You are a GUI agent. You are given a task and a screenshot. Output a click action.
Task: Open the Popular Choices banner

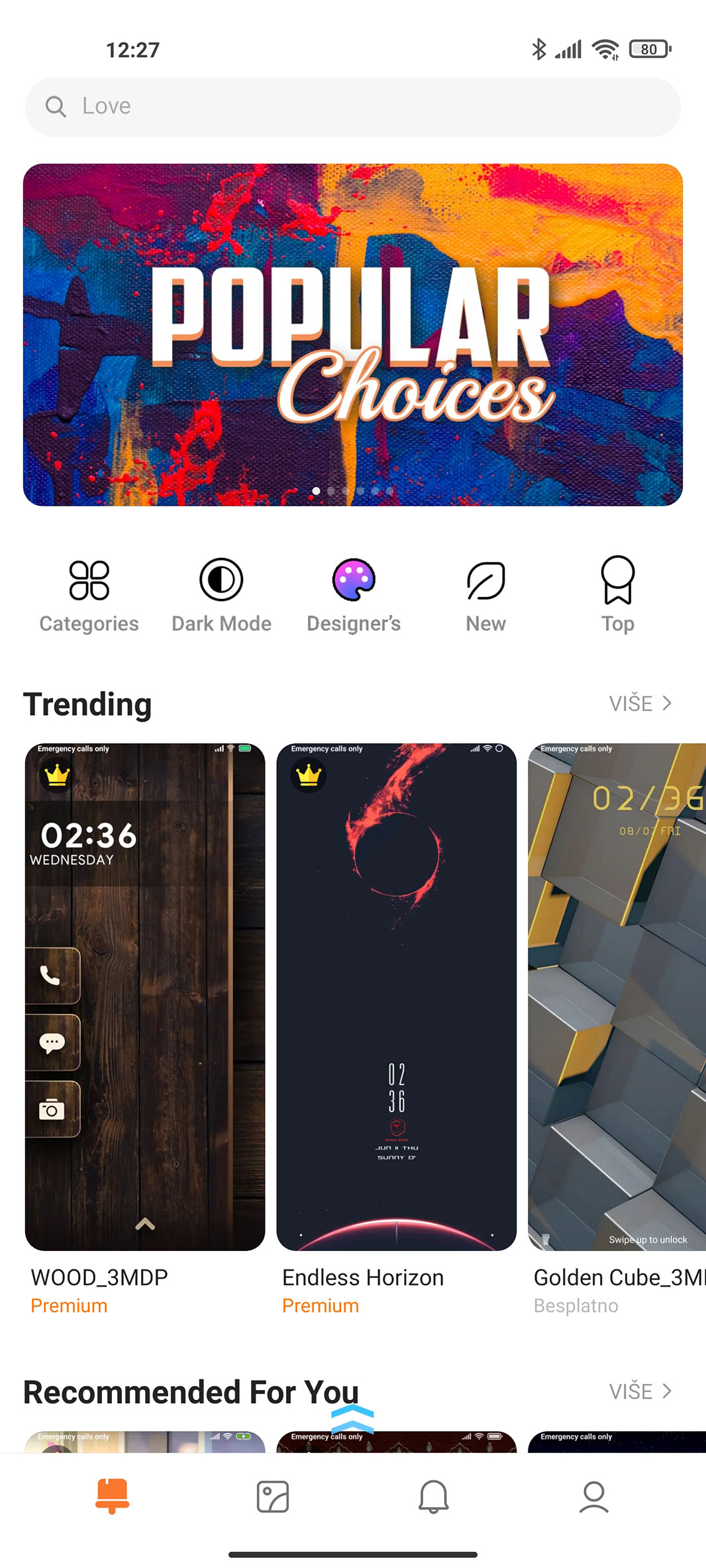pyautogui.click(x=352, y=334)
